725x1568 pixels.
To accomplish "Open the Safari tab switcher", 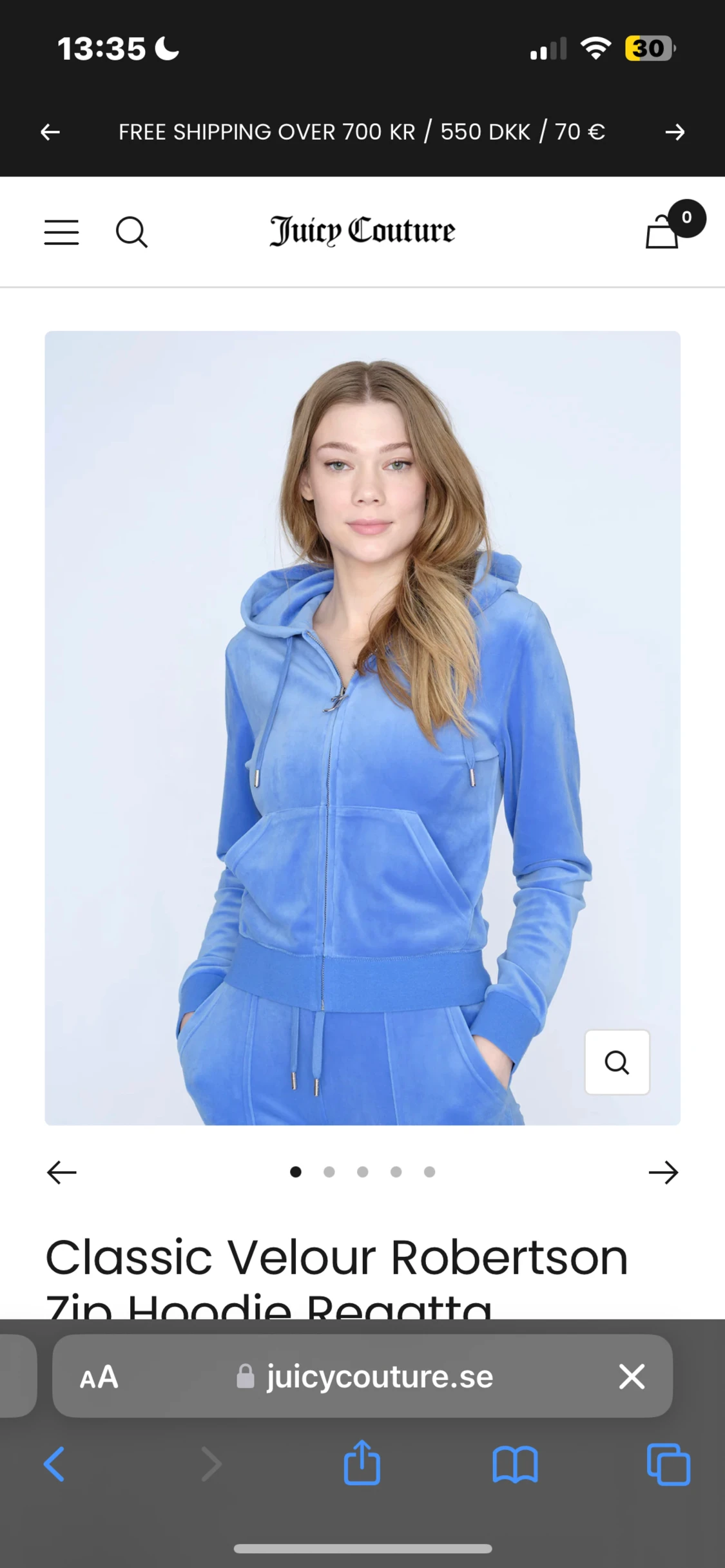I will [668, 1464].
